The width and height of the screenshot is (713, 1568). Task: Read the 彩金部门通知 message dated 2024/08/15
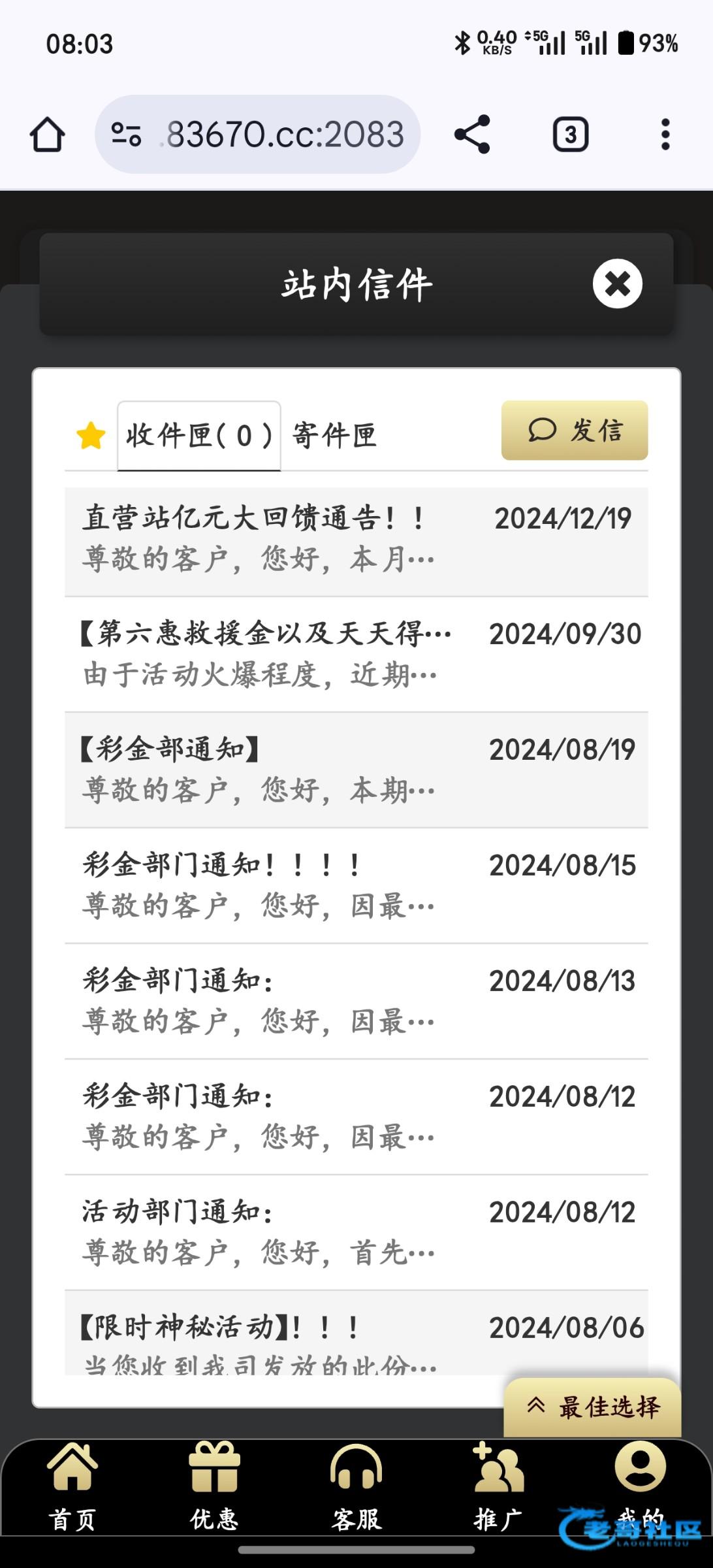(356, 886)
